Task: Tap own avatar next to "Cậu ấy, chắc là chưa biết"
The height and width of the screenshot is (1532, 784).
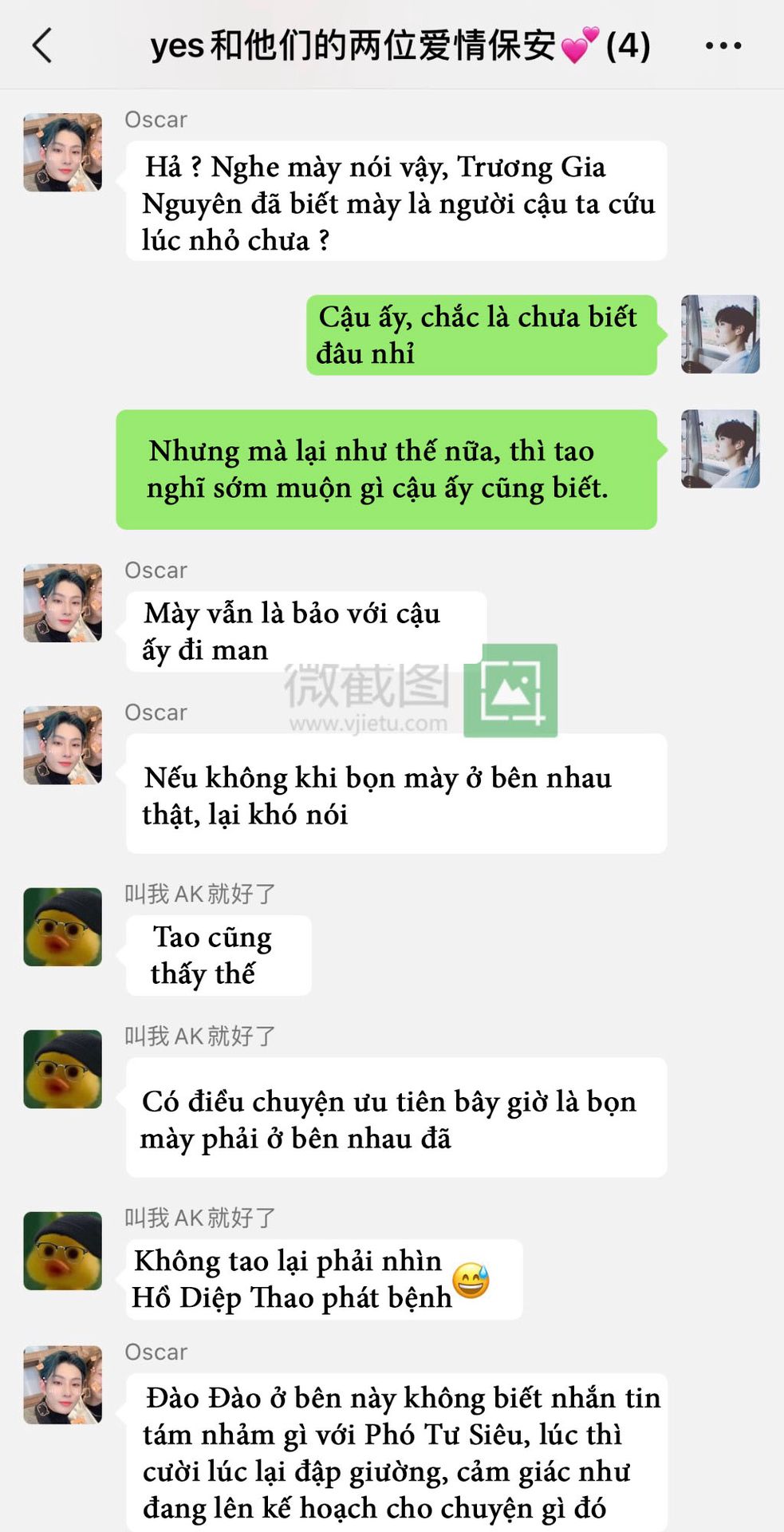Action: tap(720, 334)
